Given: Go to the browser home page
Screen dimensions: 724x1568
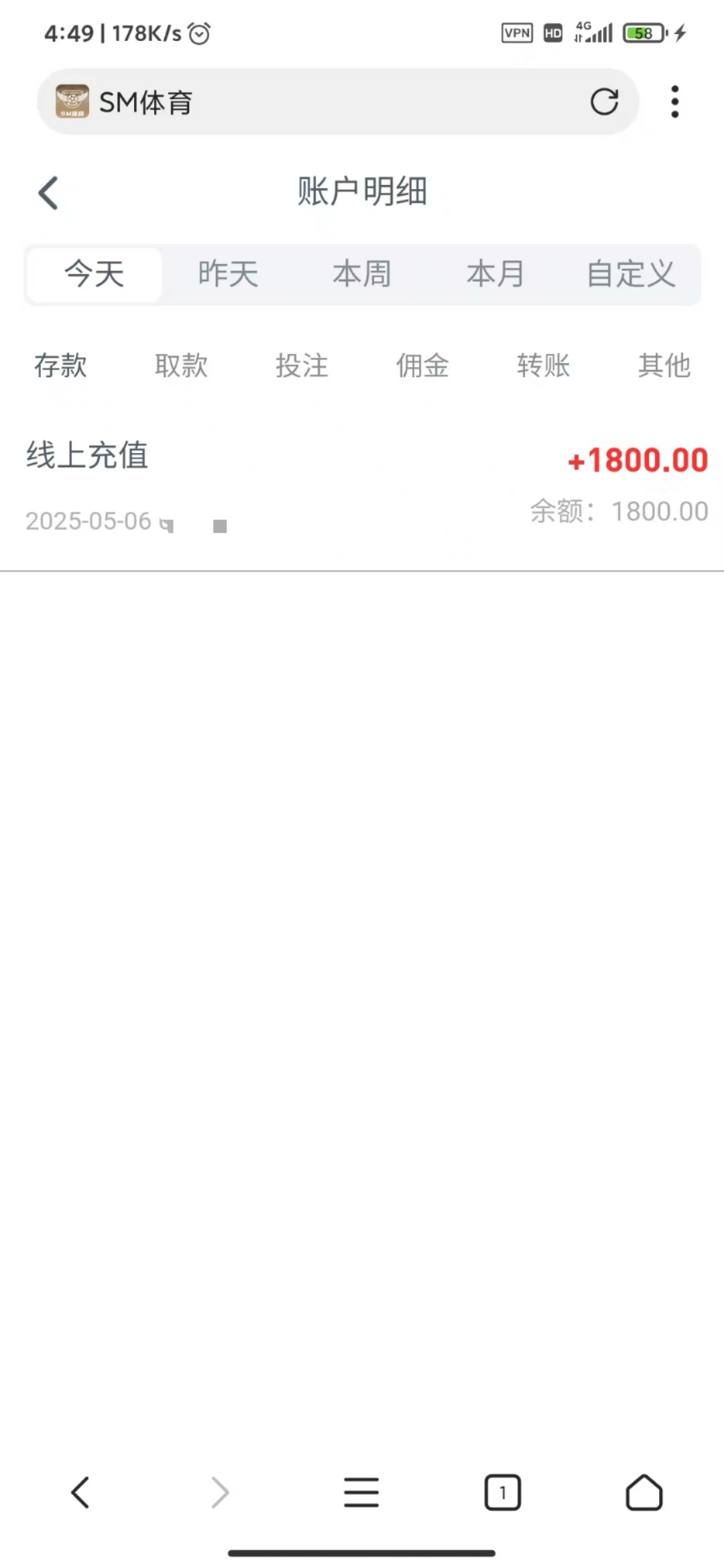Looking at the screenshot, I should (x=644, y=1493).
